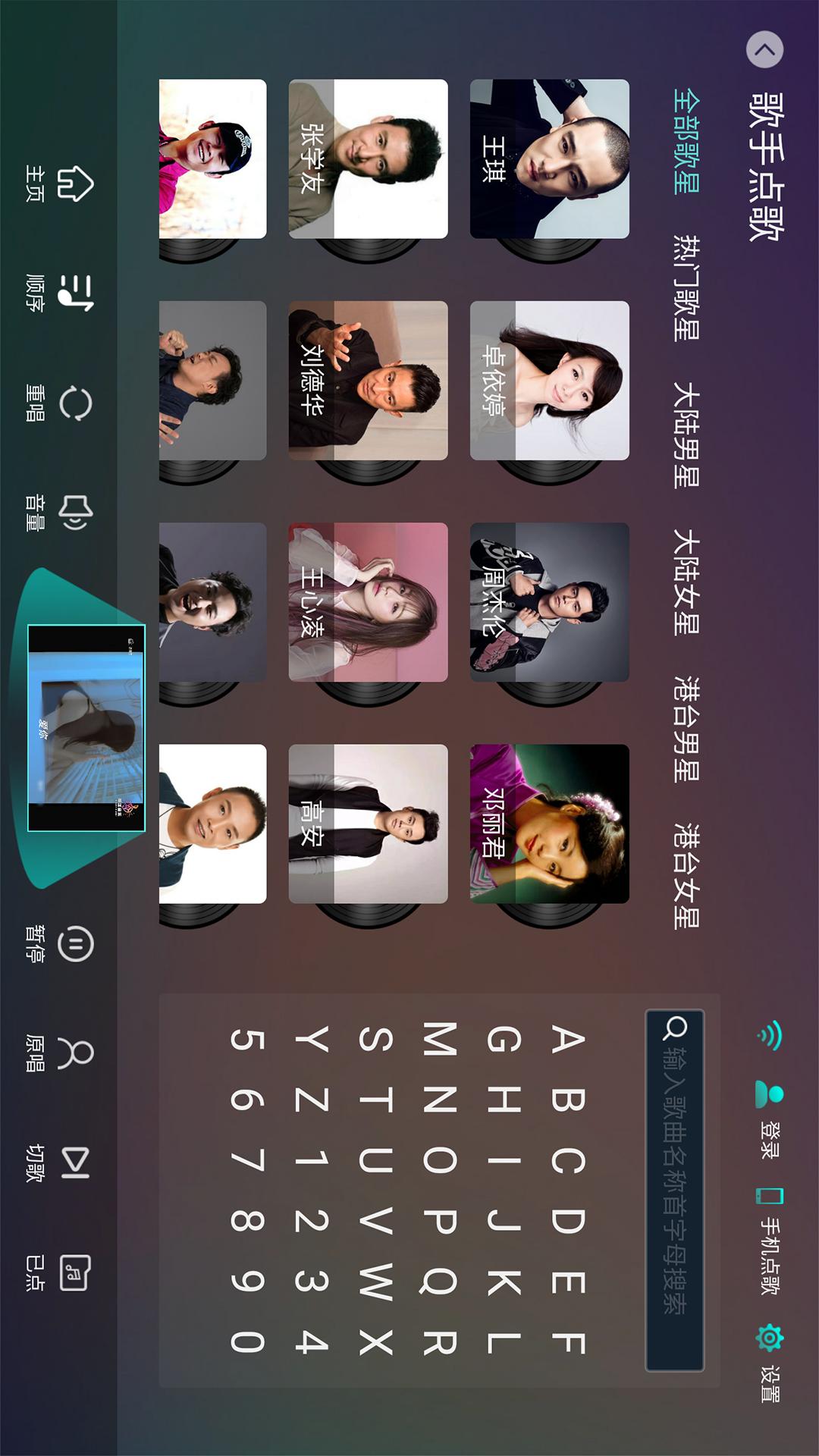Go to 主页 home
The width and height of the screenshot is (819, 1456).
[61, 184]
